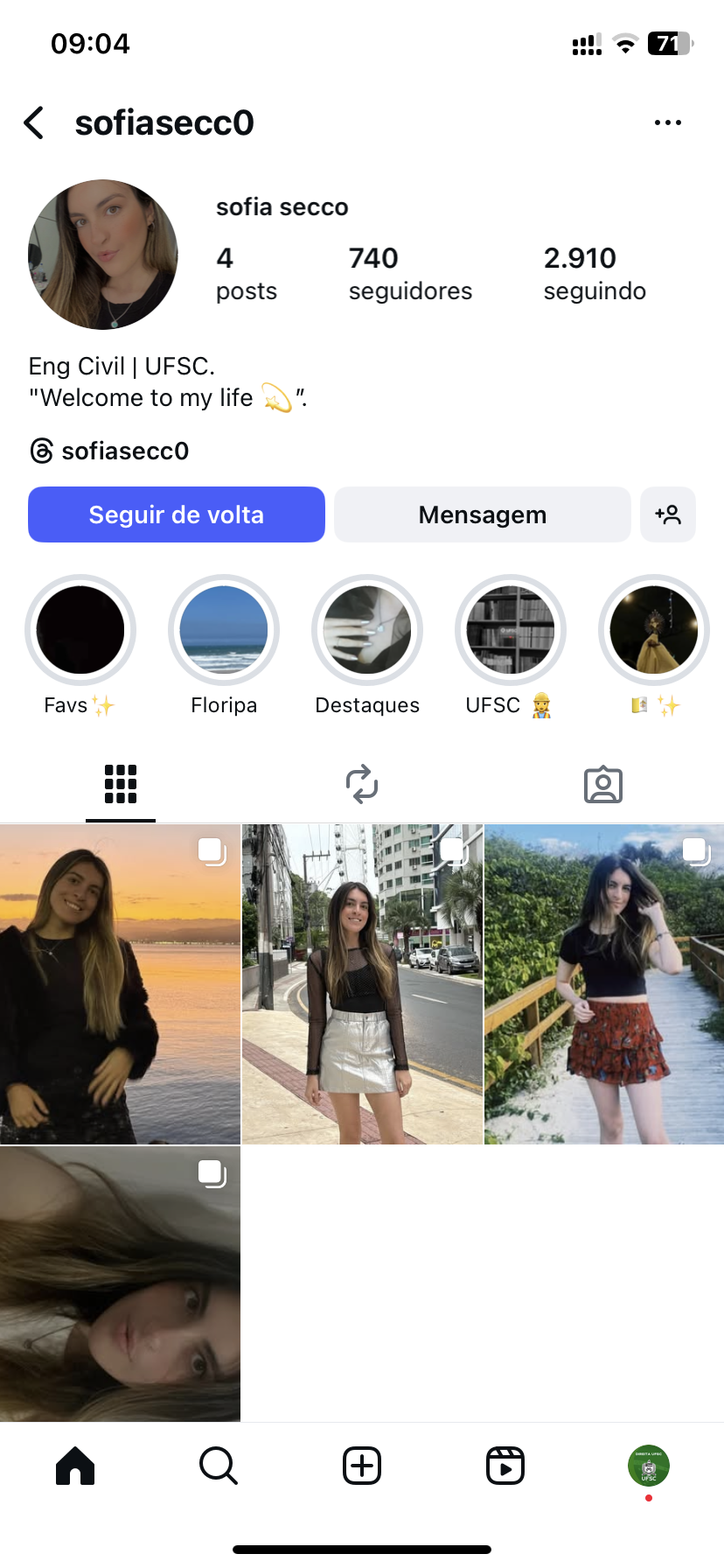Open the sunset beach post
Image resolution: width=724 pixels, height=1568 pixels.
[x=120, y=983]
